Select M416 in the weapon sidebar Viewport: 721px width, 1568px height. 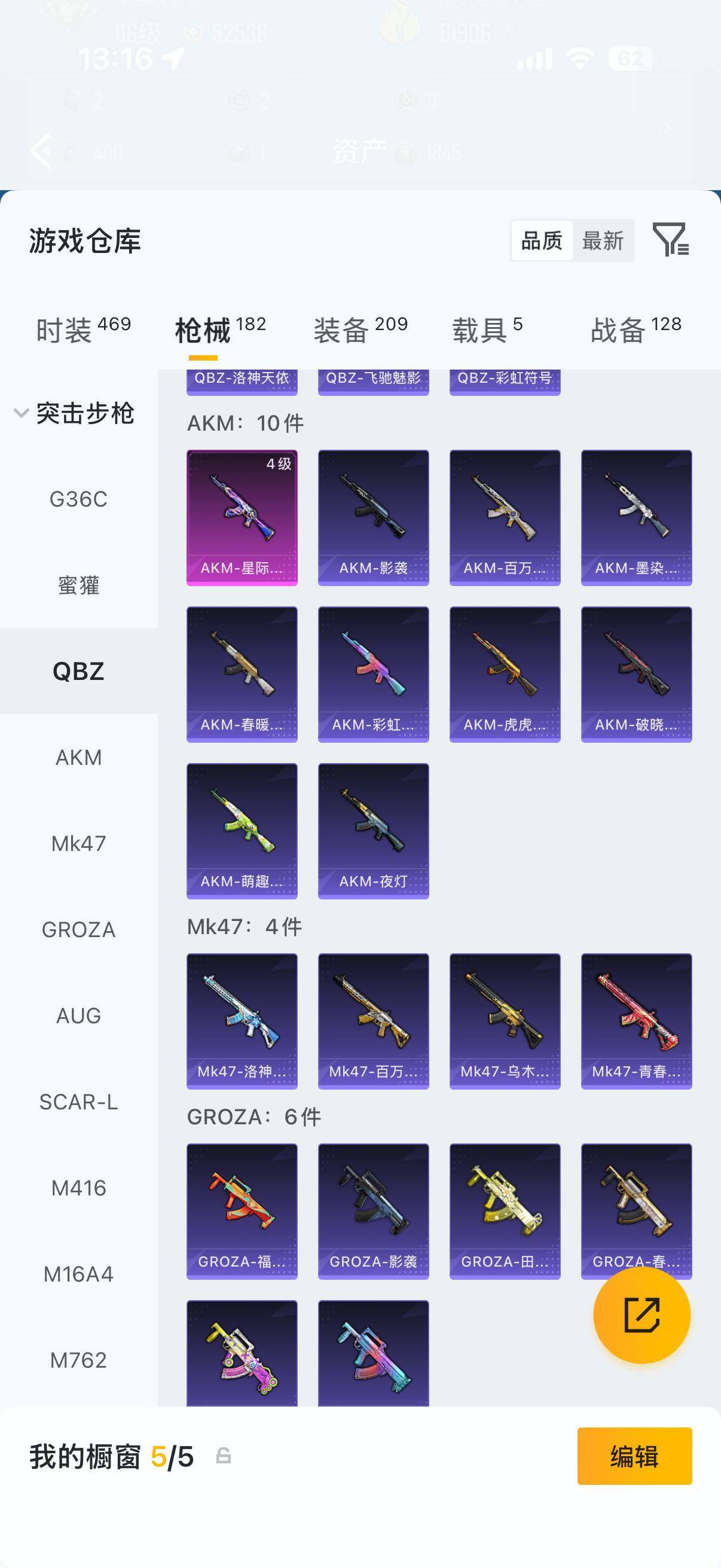tap(78, 1188)
